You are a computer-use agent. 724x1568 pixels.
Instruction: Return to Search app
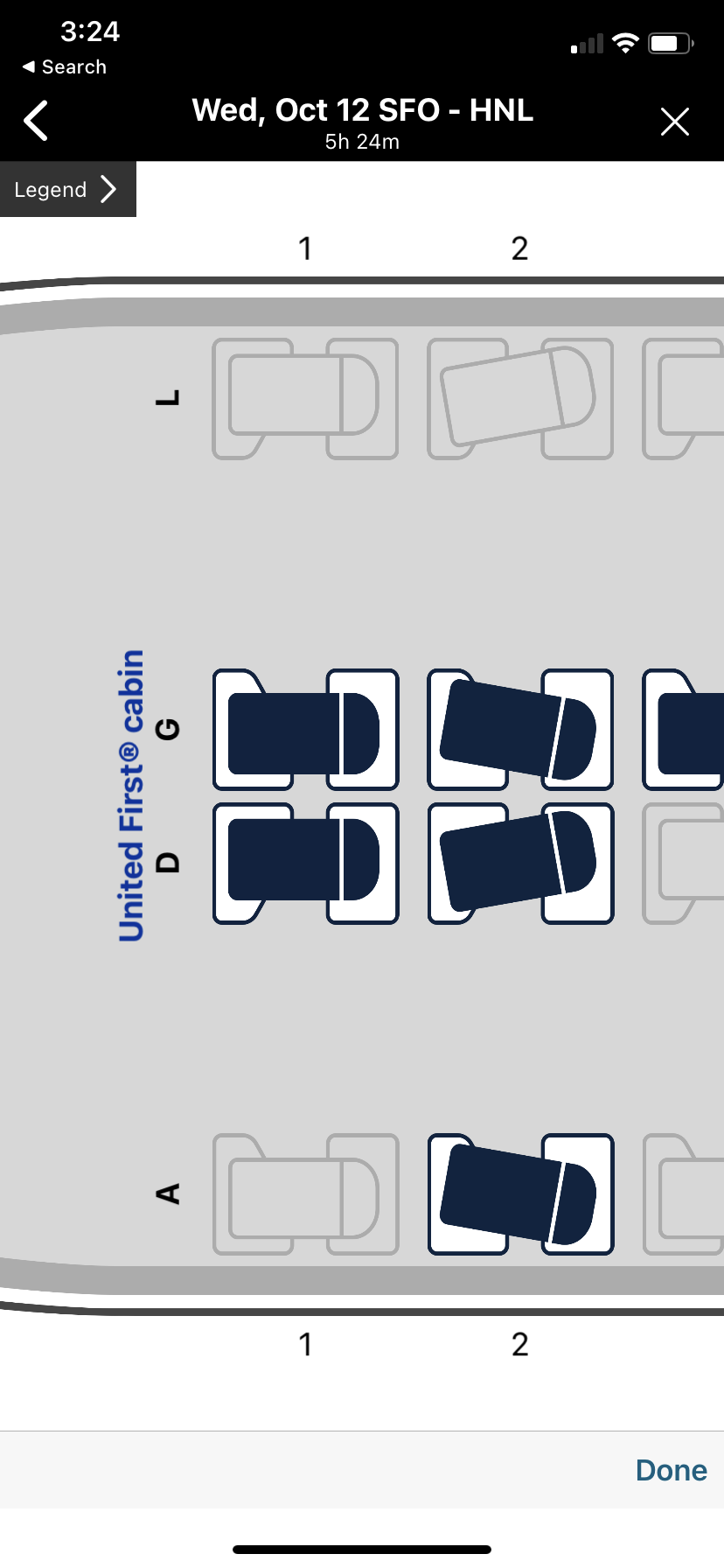tap(64, 67)
